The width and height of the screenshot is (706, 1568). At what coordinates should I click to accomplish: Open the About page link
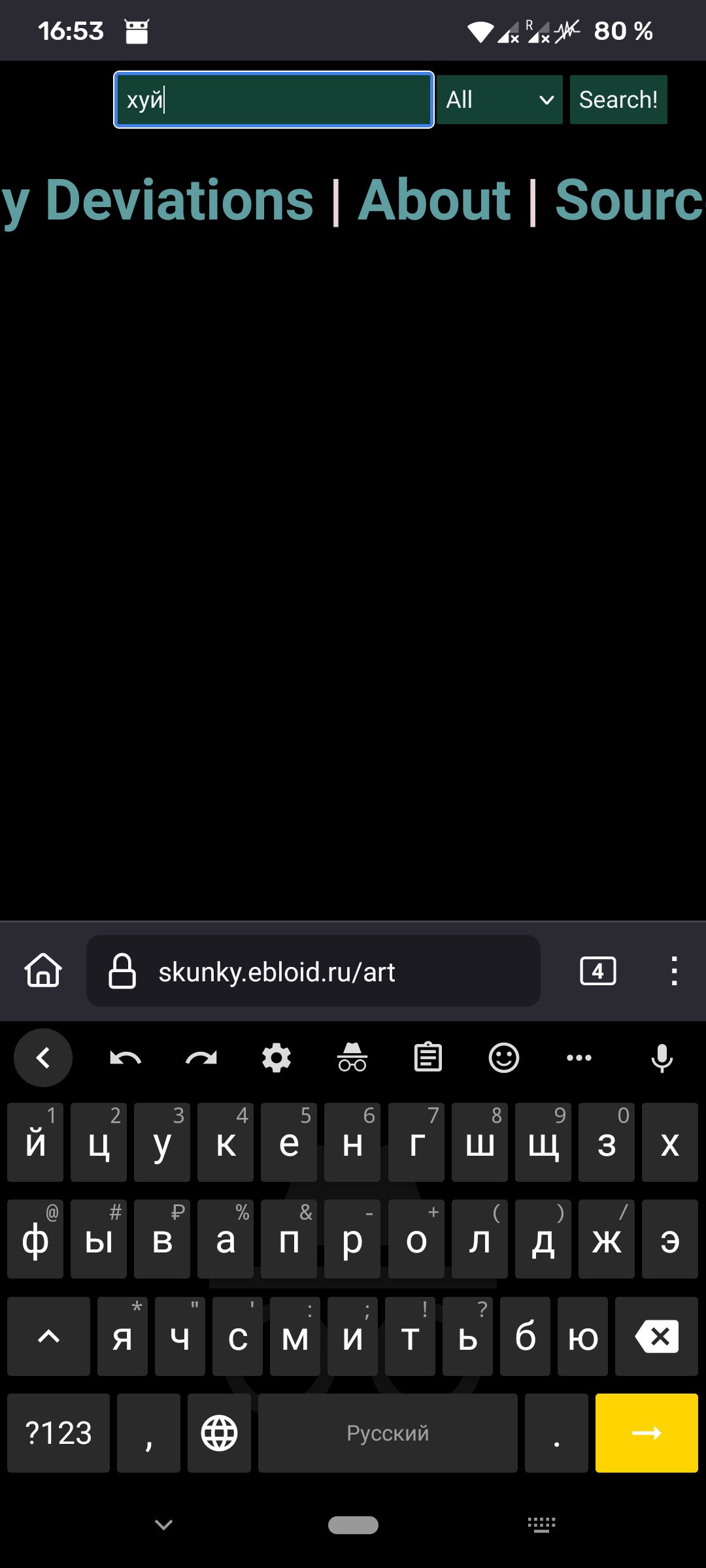tap(434, 200)
